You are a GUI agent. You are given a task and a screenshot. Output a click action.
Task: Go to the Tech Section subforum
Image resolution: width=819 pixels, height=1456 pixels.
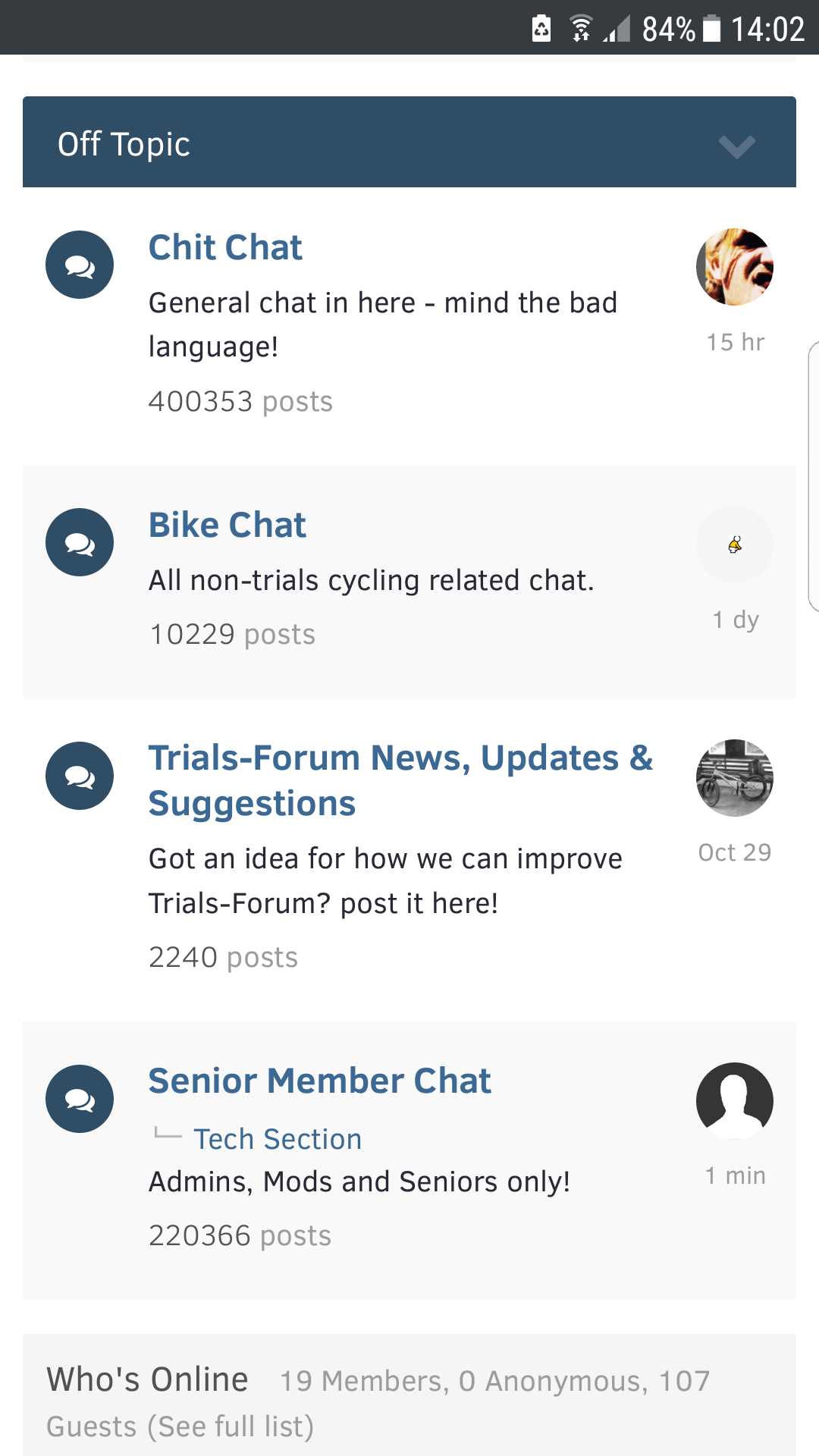(278, 1139)
